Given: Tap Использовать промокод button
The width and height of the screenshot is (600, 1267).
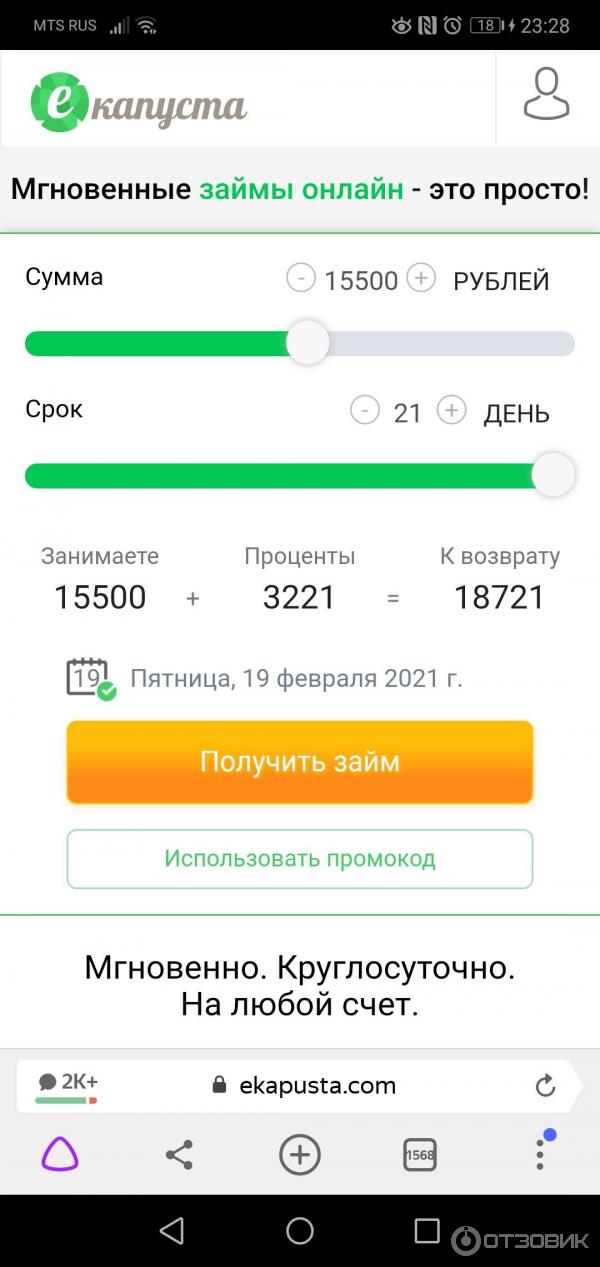Looking at the screenshot, I should click(x=300, y=858).
